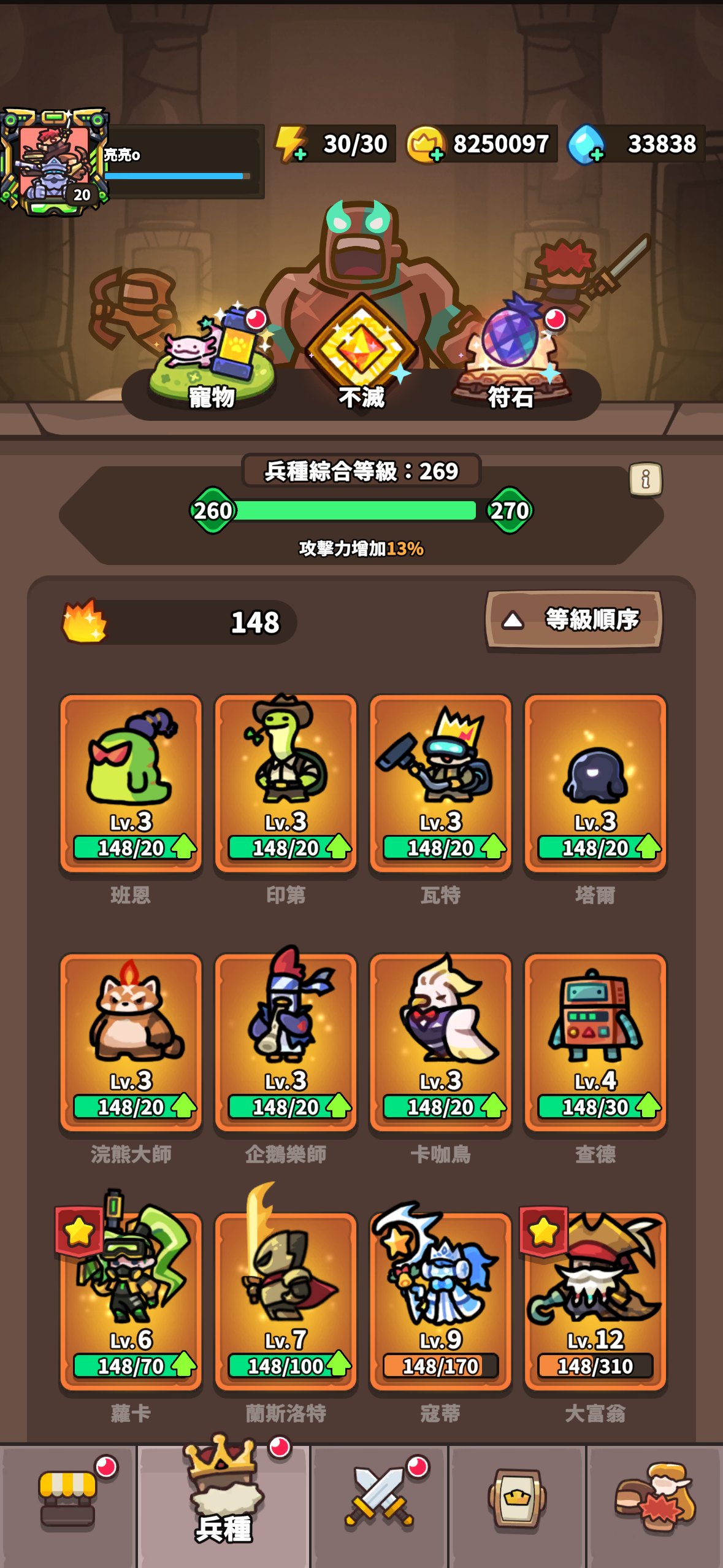Open the 蘿卡 unit card

pyautogui.click(x=131, y=1301)
